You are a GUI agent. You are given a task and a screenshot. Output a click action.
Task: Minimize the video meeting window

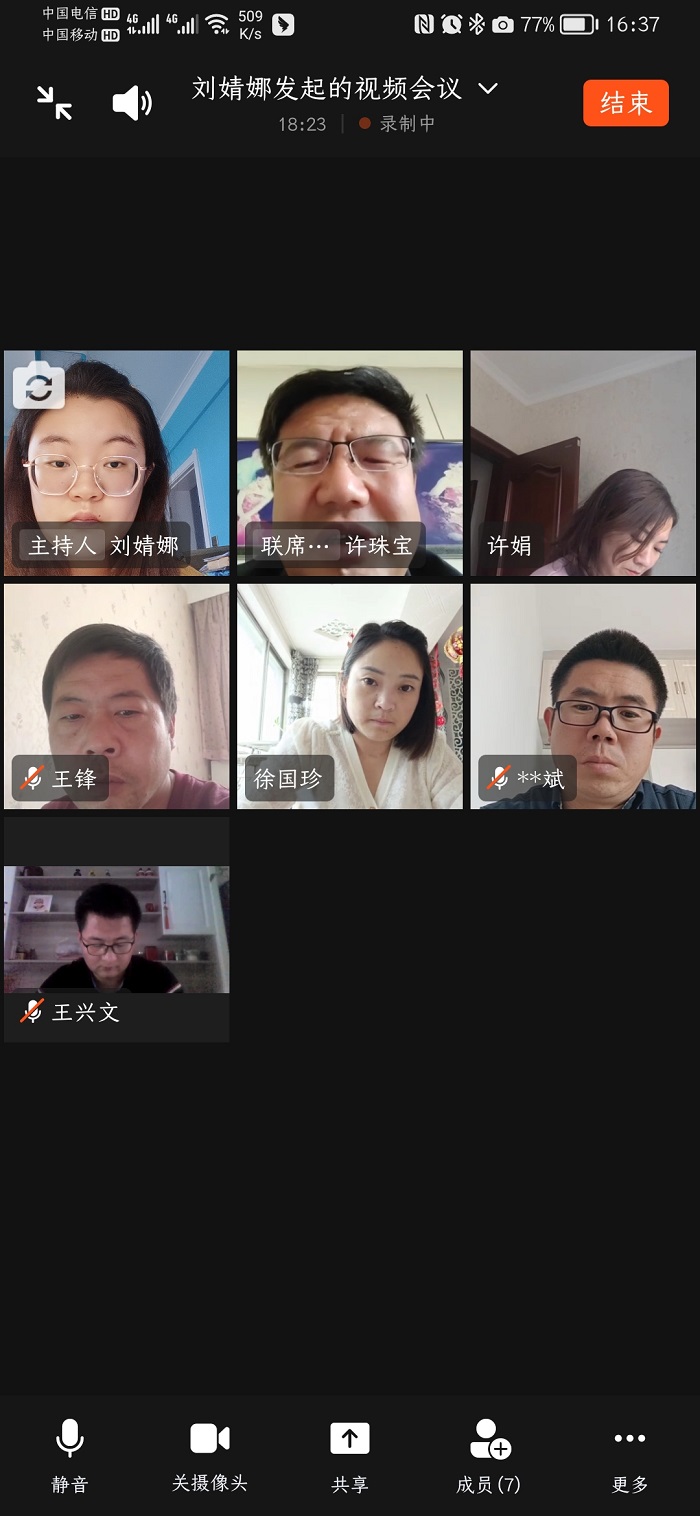click(54, 103)
